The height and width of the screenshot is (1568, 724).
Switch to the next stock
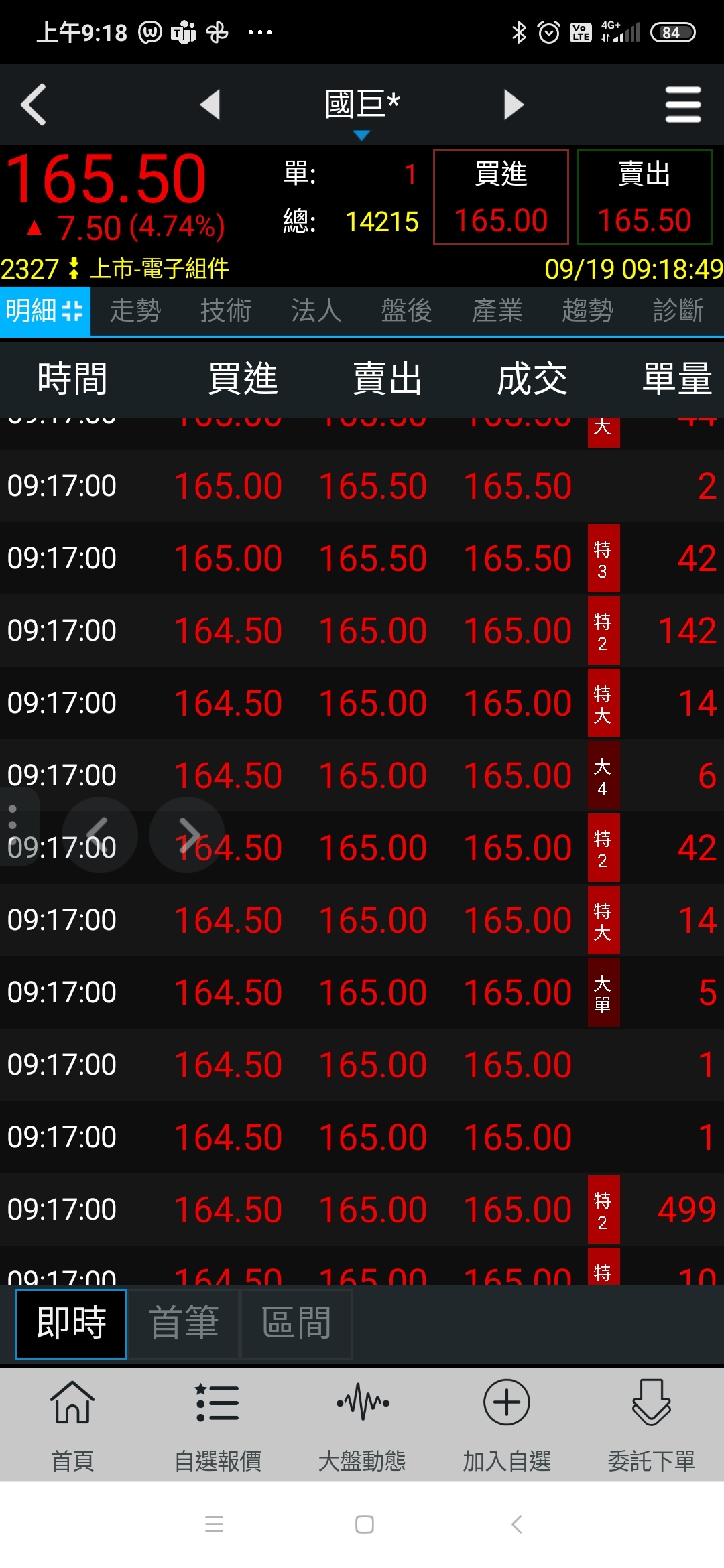(514, 105)
